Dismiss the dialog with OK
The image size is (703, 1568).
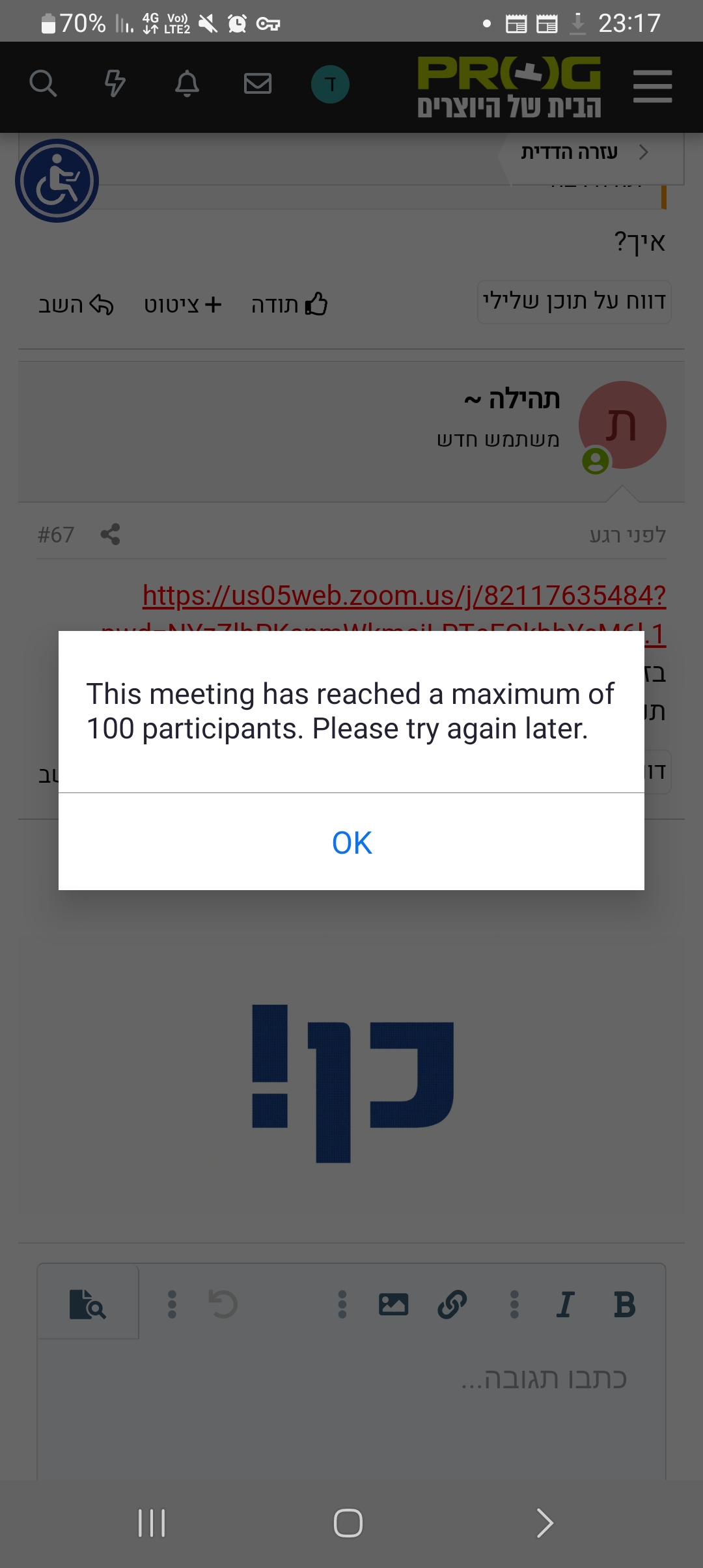tap(351, 843)
